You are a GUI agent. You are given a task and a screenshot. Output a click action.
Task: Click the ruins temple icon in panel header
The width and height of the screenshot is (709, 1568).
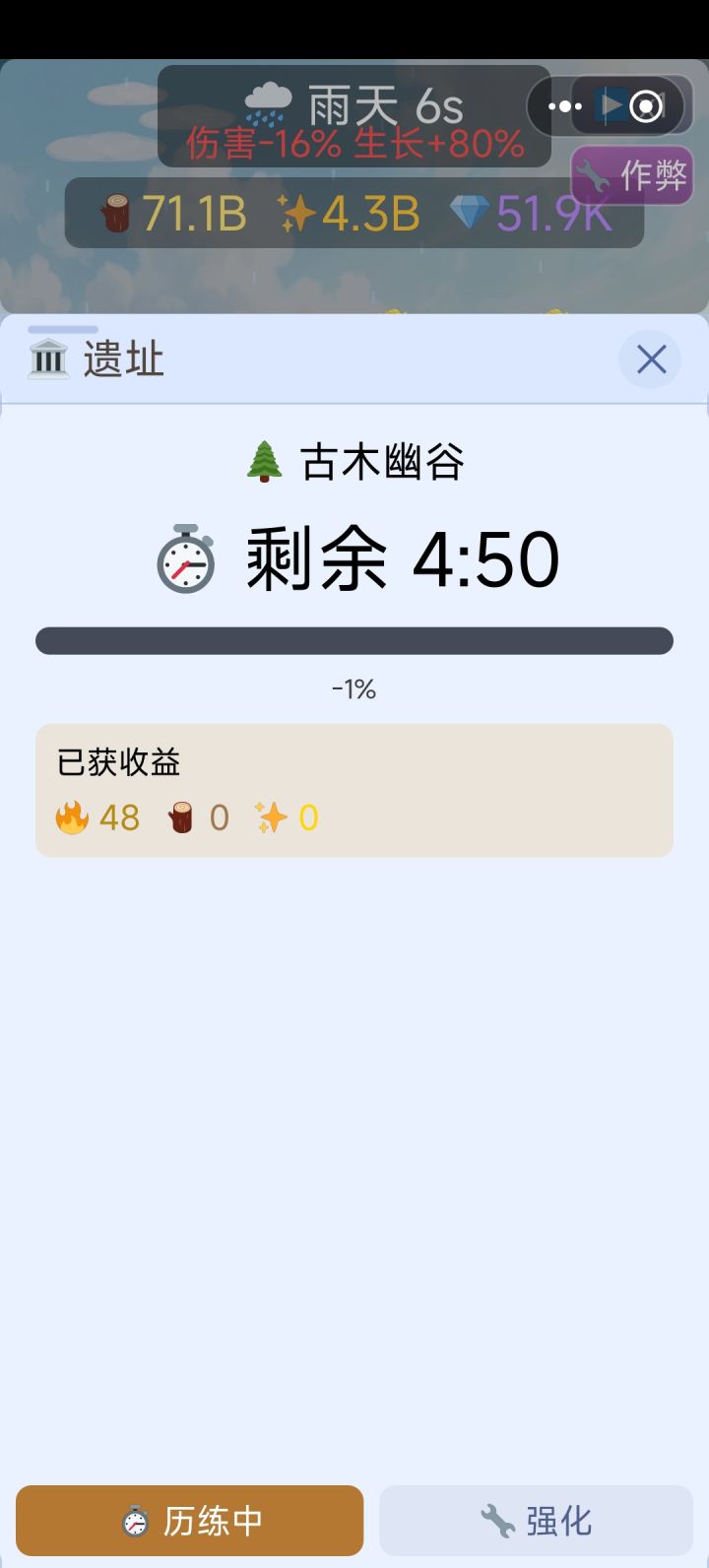pyautogui.click(x=46, y=359)
